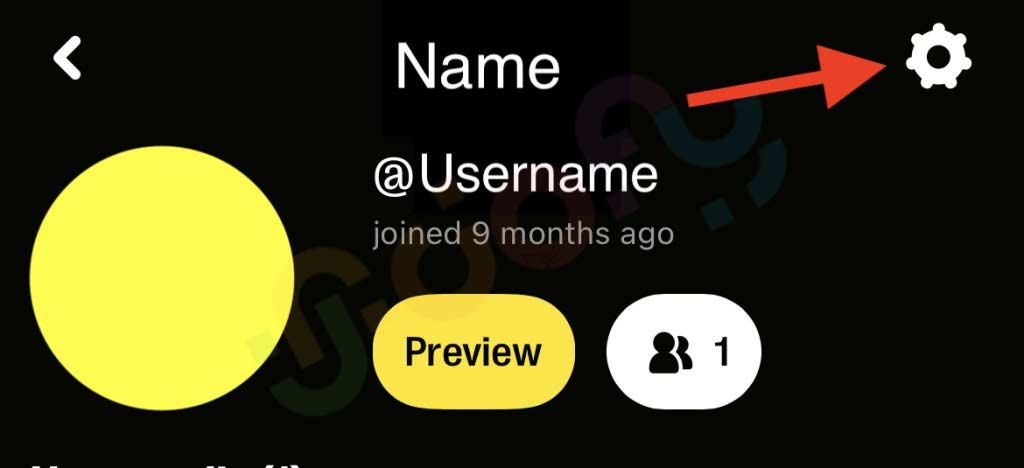1024x468 pixels.
Task: Tap the yellow Preview button
Action: pyautogui.click(x=473, y=351)
